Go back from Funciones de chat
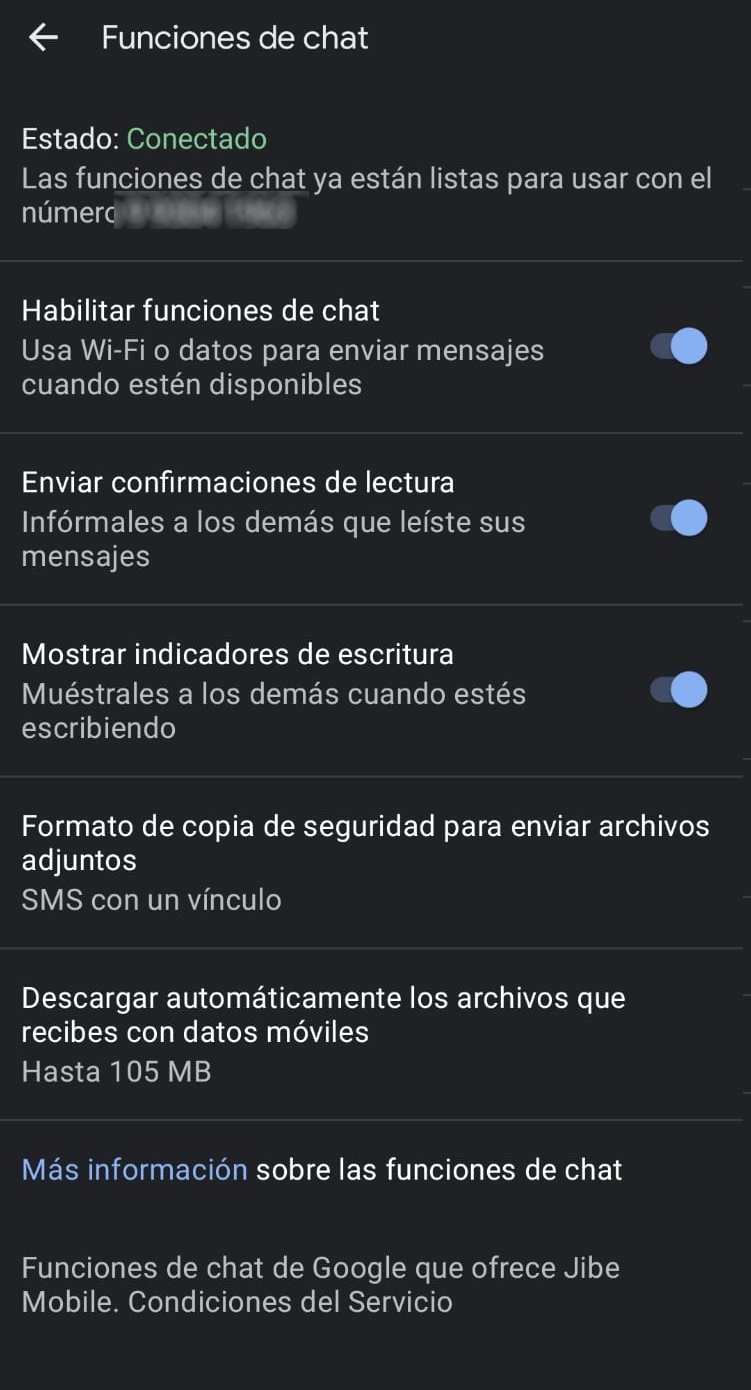Screen dimensions: 751x1390 pos(44,38)
